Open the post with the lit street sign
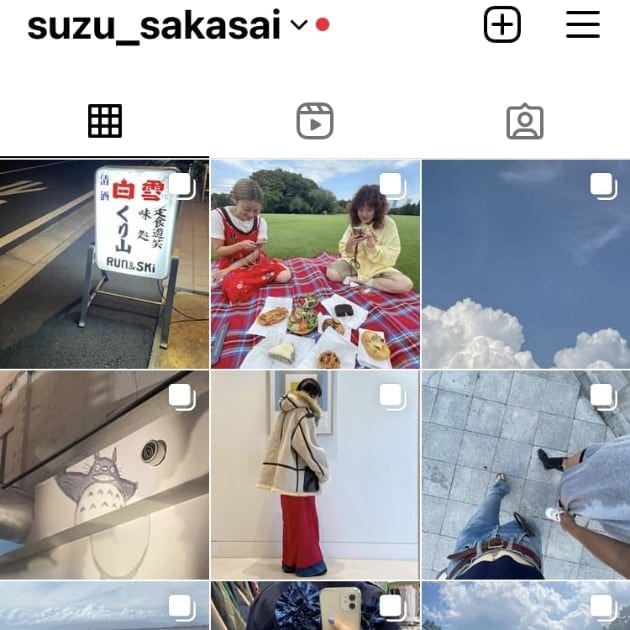The width and height of the screenshot is (630, 630). pos(104,264)
